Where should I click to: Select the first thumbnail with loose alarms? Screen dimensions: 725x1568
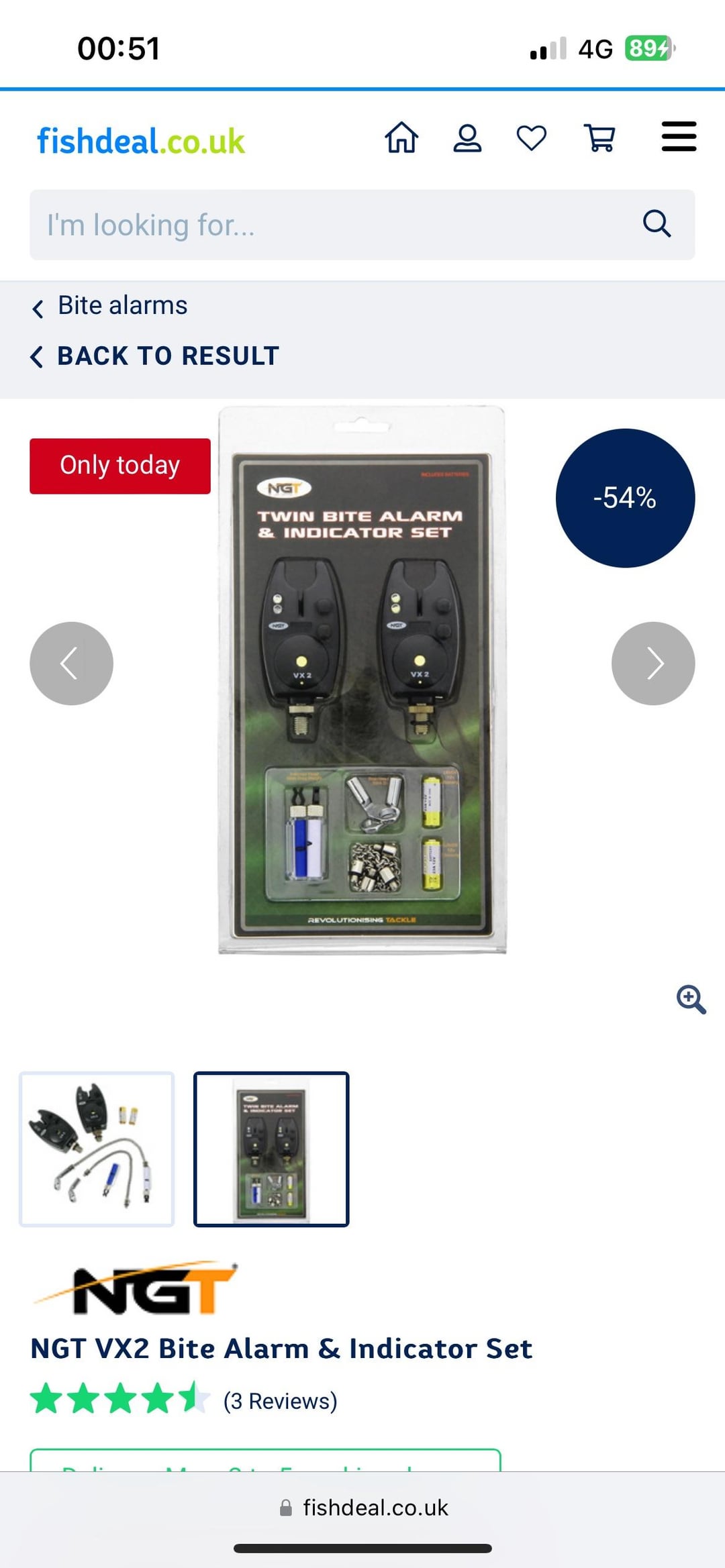point(97,1149)
